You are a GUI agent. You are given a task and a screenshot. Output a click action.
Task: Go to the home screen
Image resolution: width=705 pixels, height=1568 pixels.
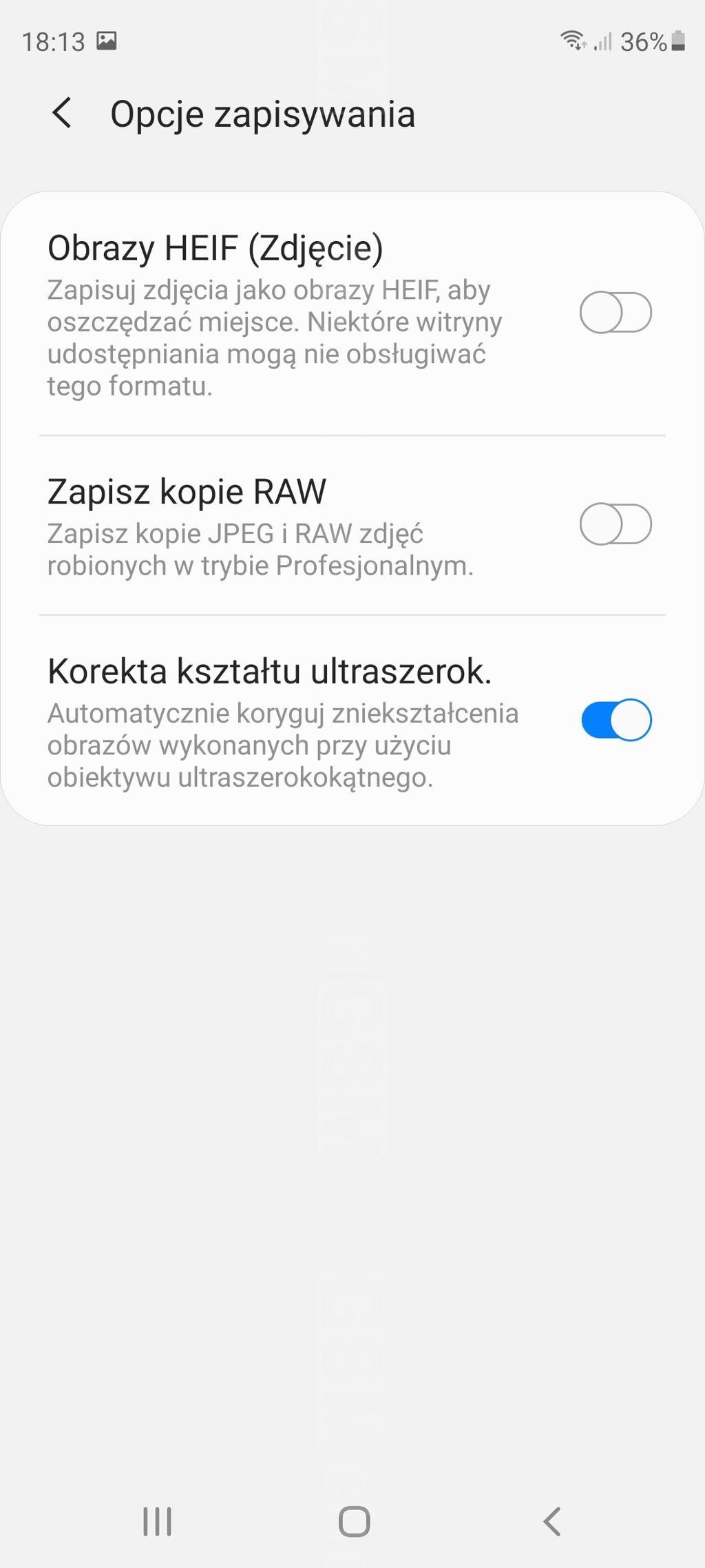tap(354, 1521)
